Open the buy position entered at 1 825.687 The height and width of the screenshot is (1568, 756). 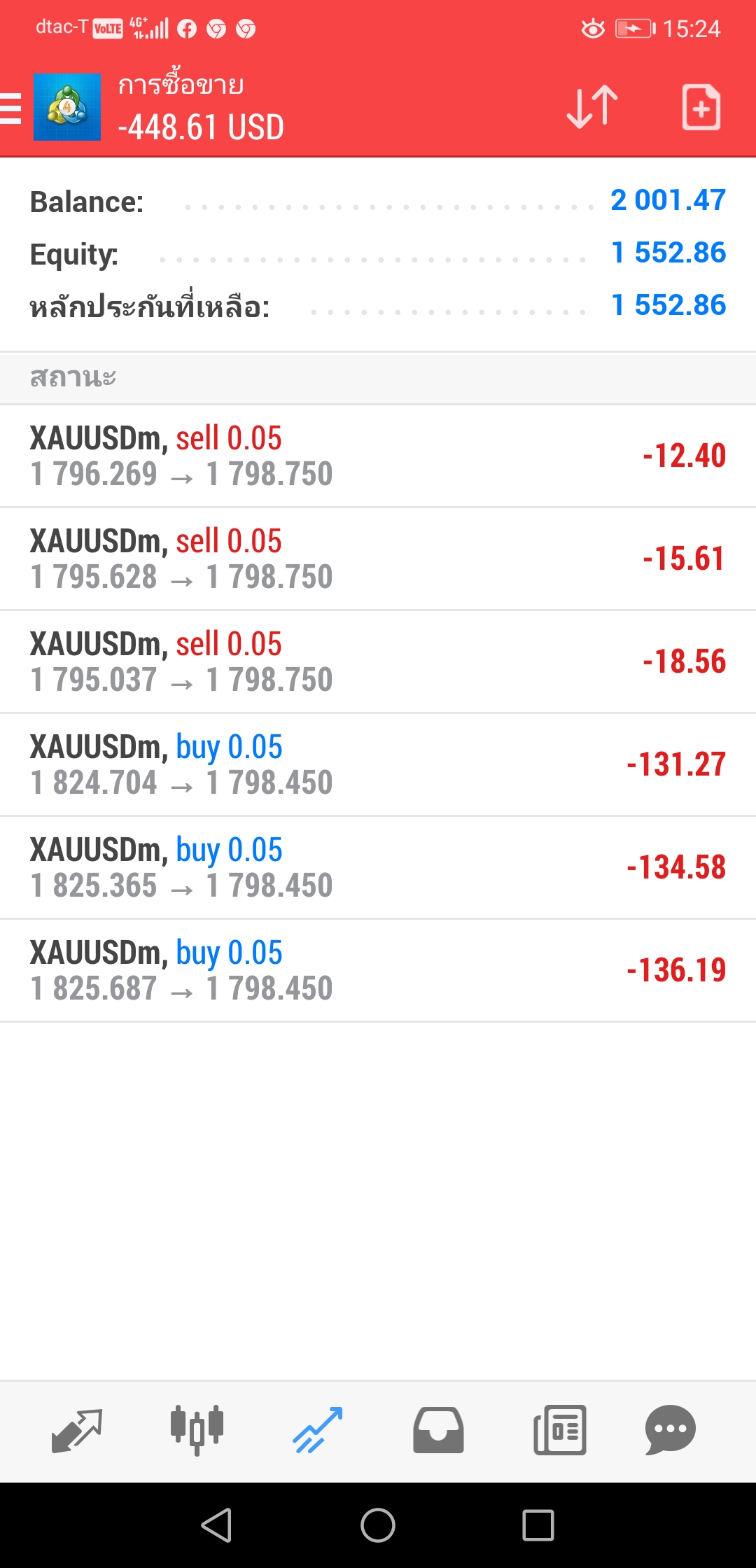tap(378, 970)
